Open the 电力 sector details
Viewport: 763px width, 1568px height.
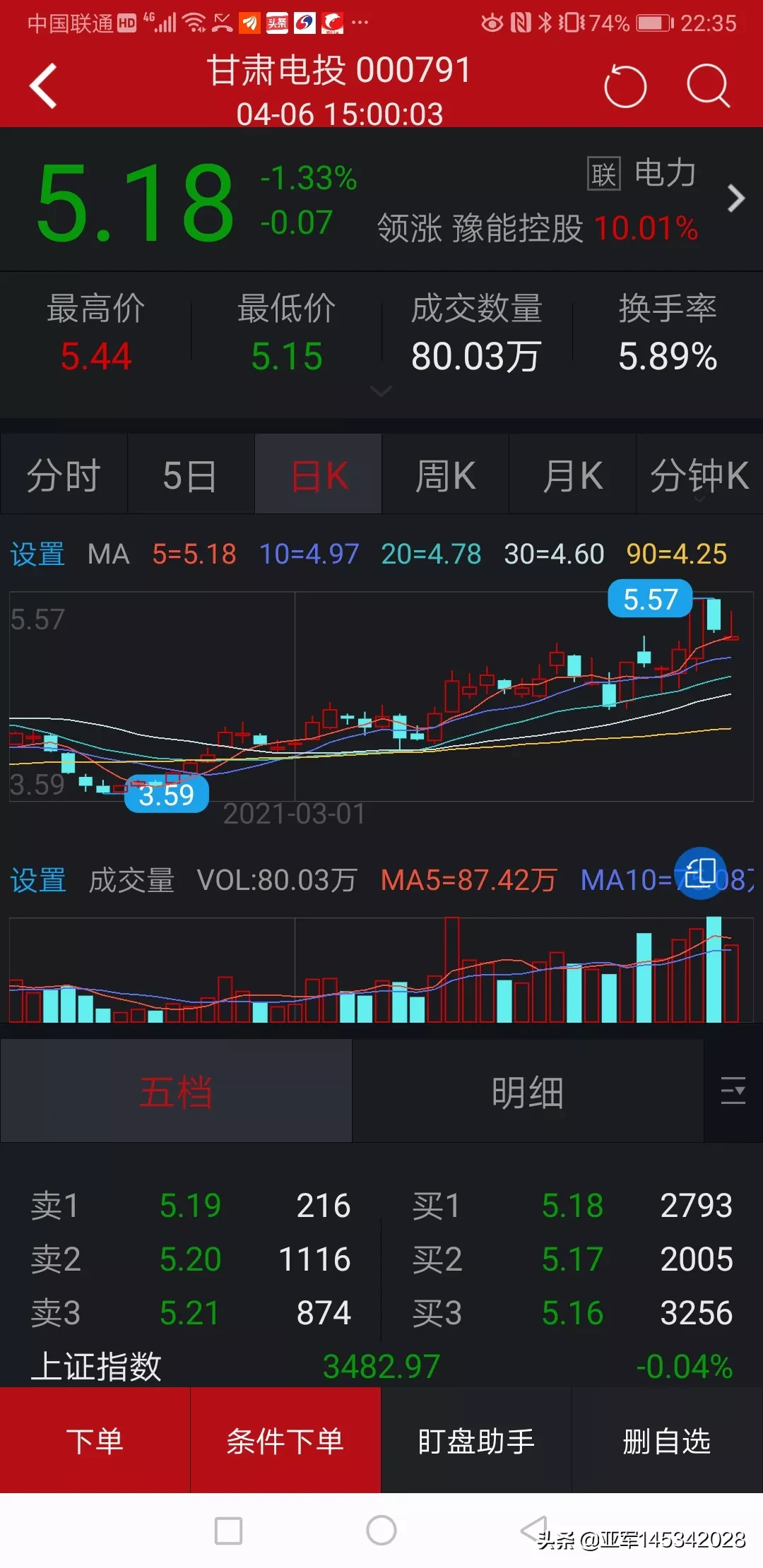point(735,198)
